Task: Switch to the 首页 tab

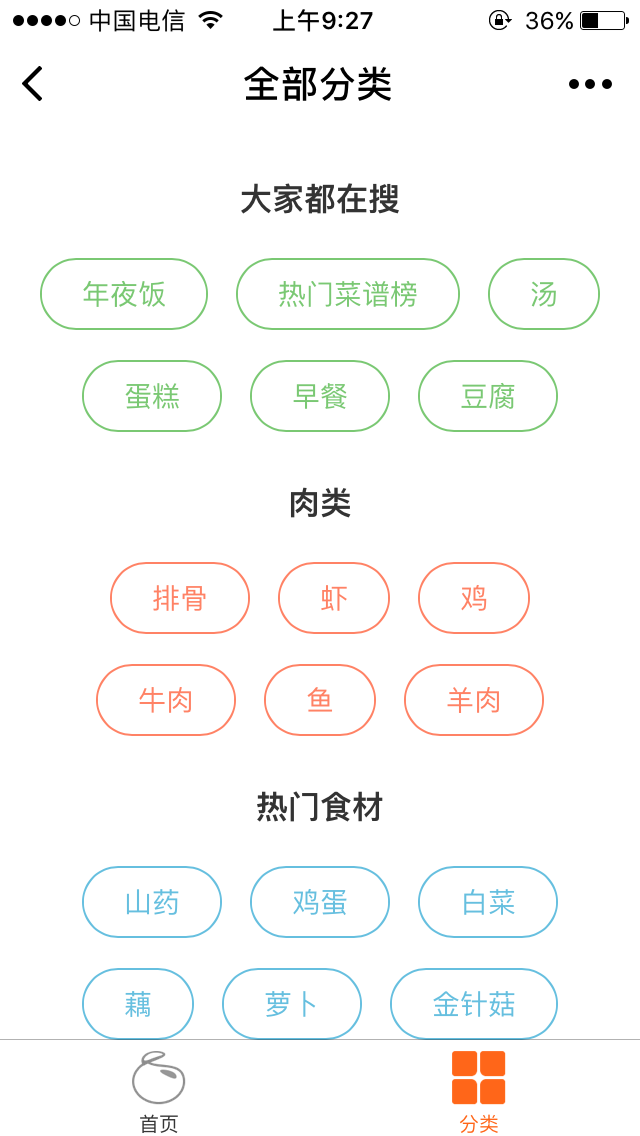Action: coord(159,1090)
